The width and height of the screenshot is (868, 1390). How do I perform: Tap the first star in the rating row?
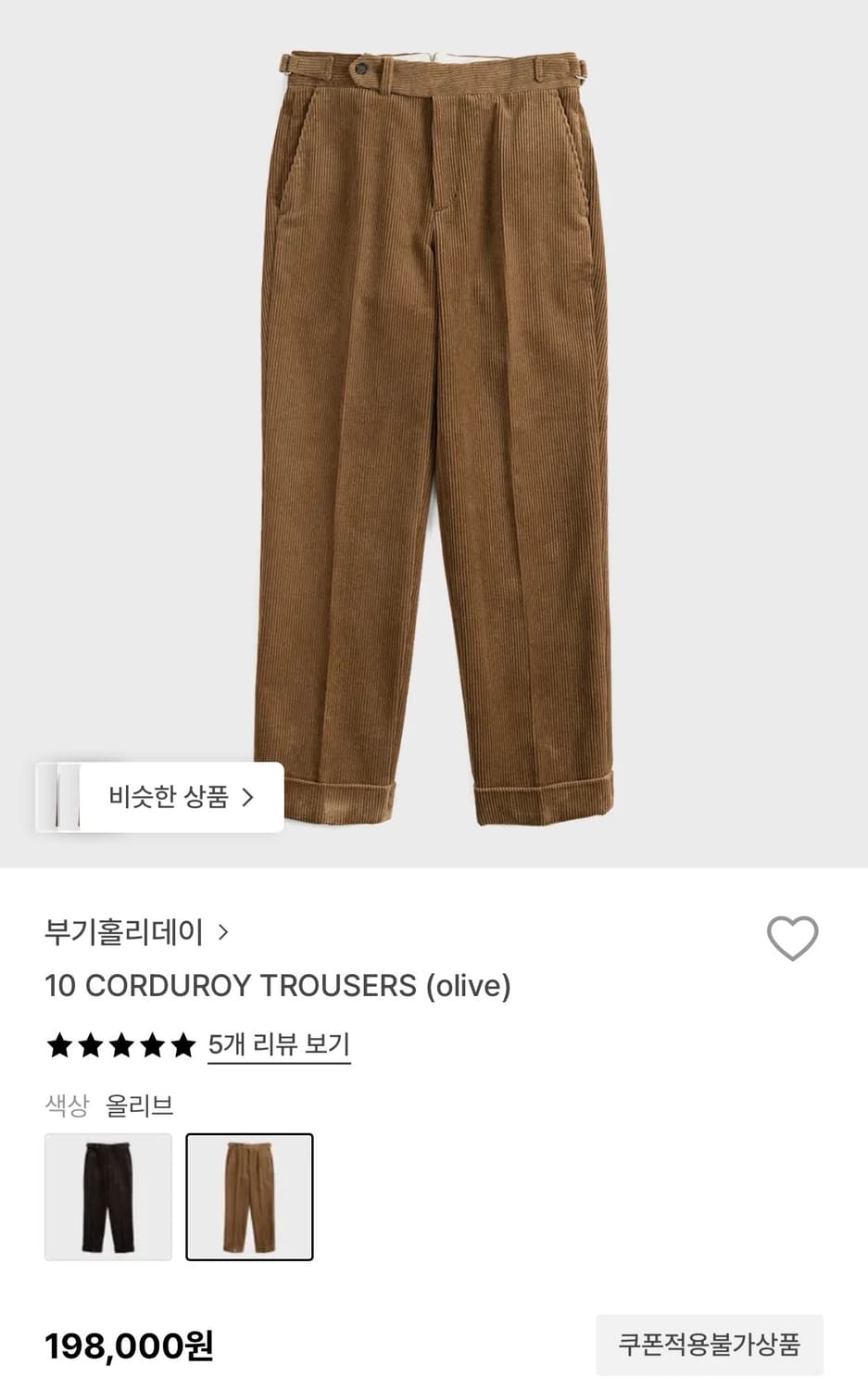pyautogui.click(x=58, y=1044)
